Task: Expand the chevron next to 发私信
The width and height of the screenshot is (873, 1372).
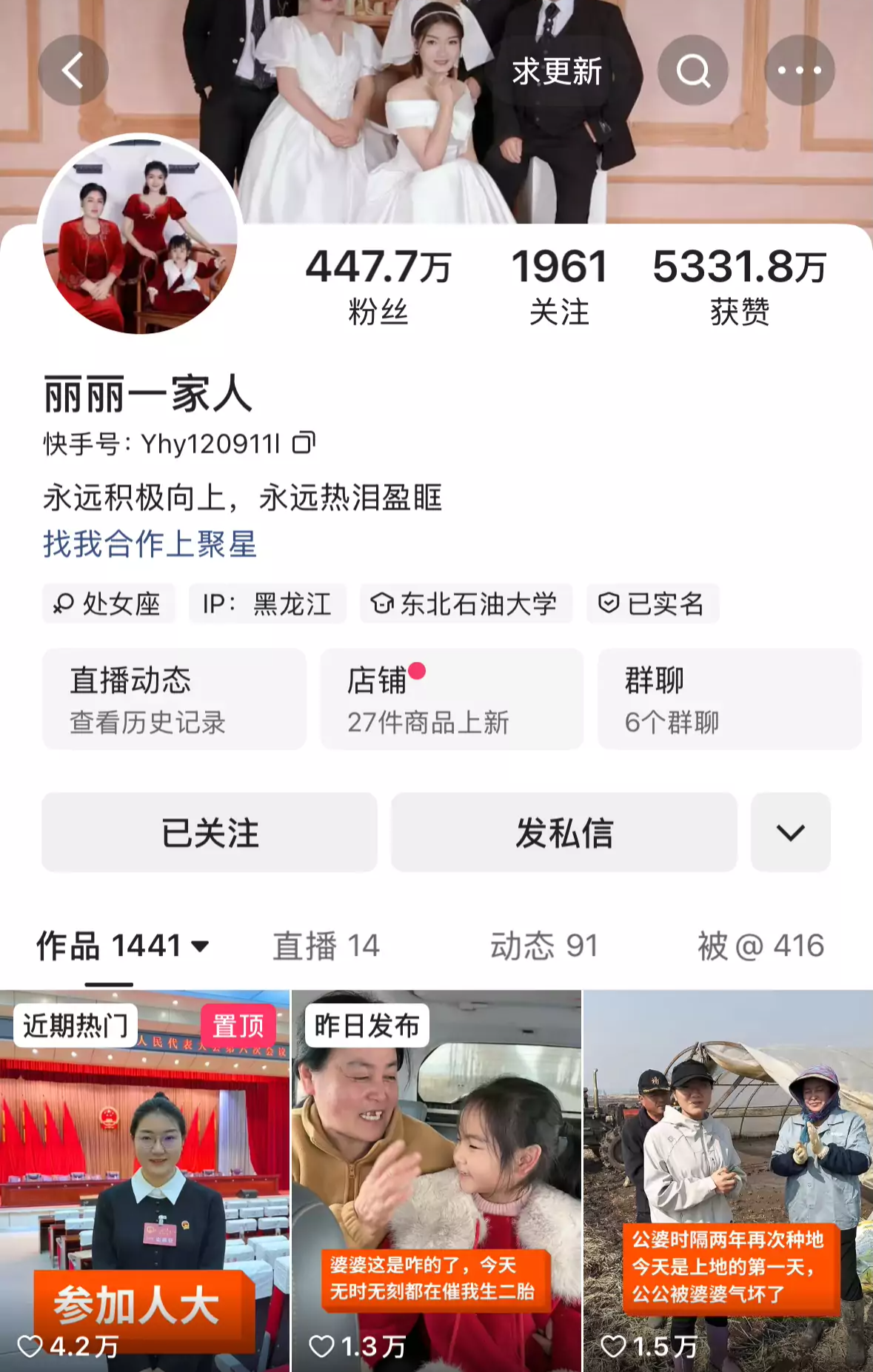Action: coord(790,832)
